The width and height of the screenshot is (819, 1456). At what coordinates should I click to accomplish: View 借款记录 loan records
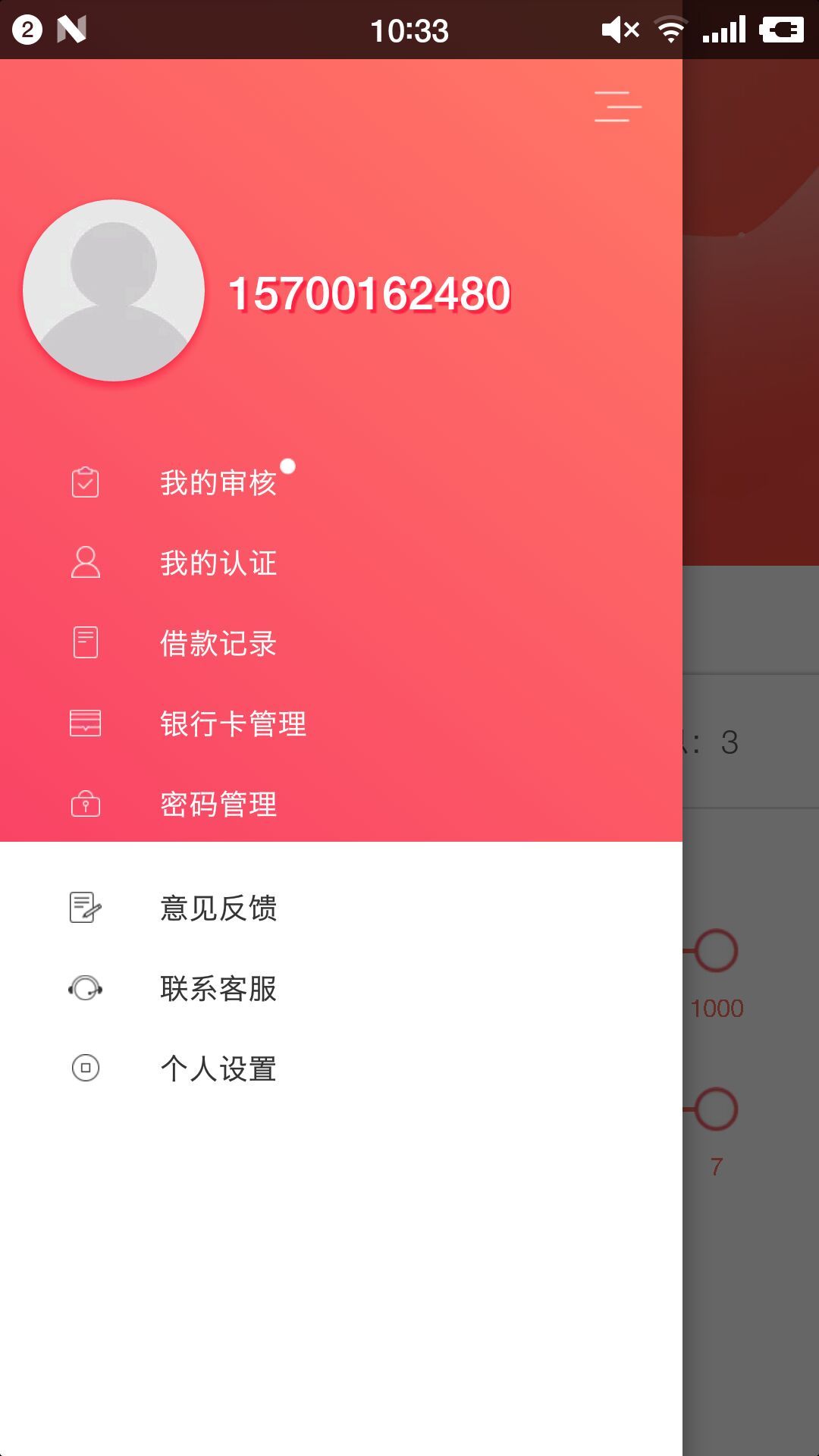point(218,644)
